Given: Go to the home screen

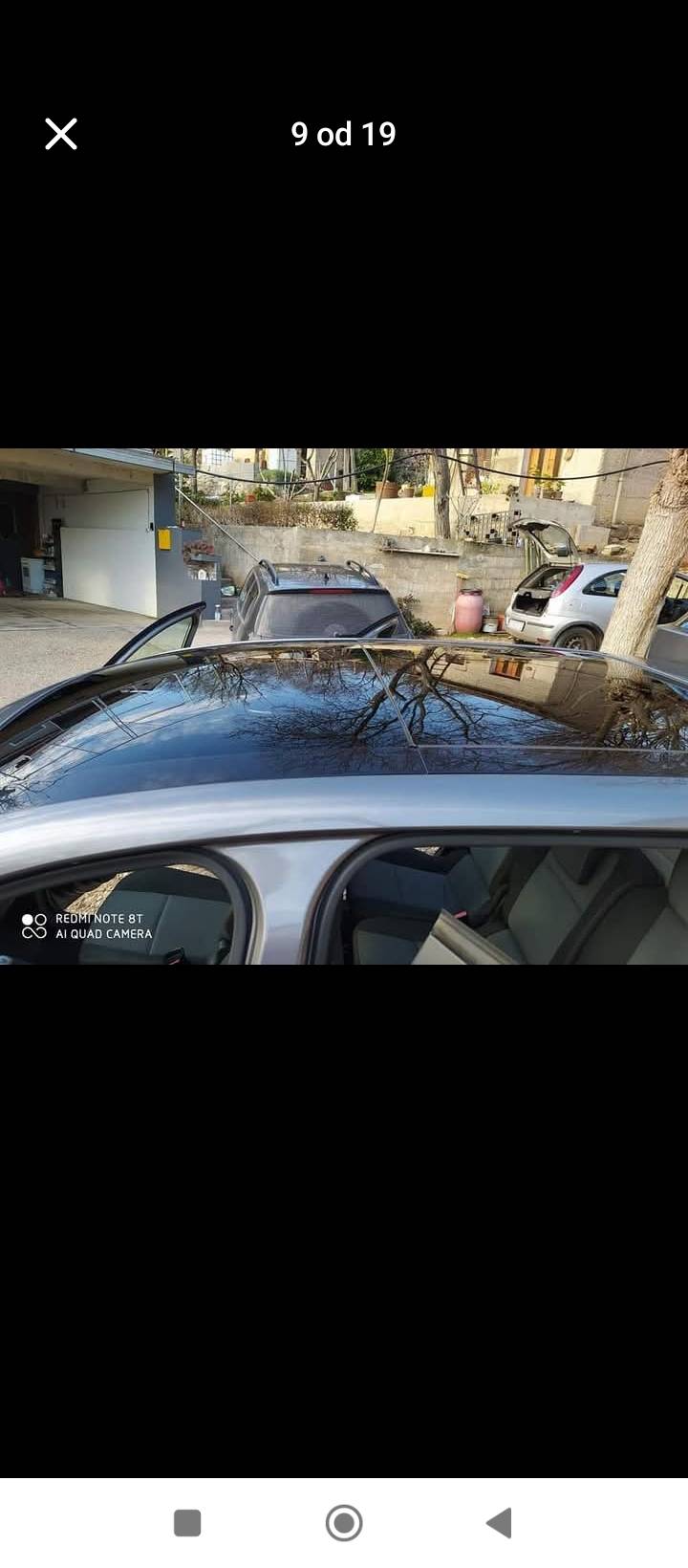Looking at the screenshot, I should pyautogui.click(x=344, y=1523).
